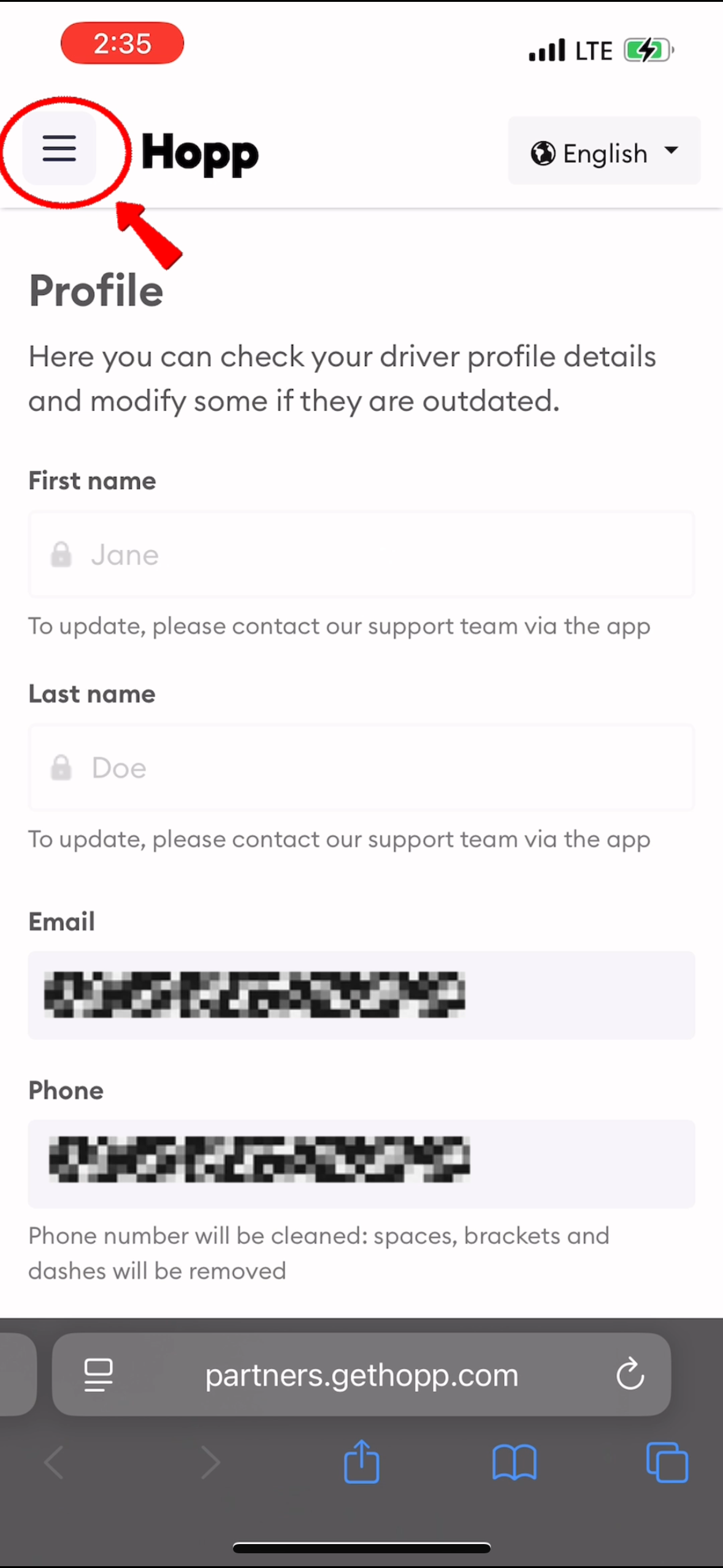The image size is (723, 1568).
Task: Tap the Email input field
Action: point(361,994)
